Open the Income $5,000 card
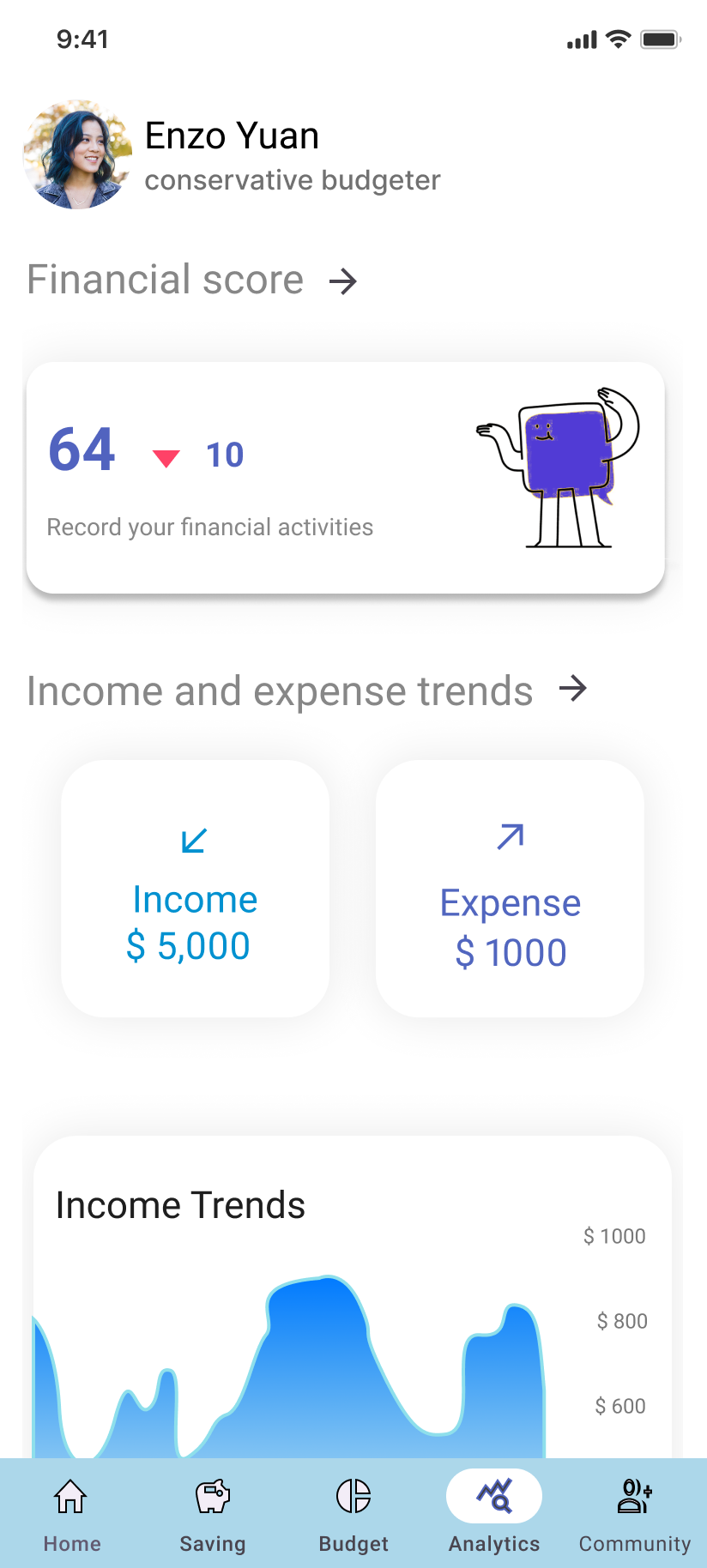The image size is (707, 1568). [x=195, y=889]
